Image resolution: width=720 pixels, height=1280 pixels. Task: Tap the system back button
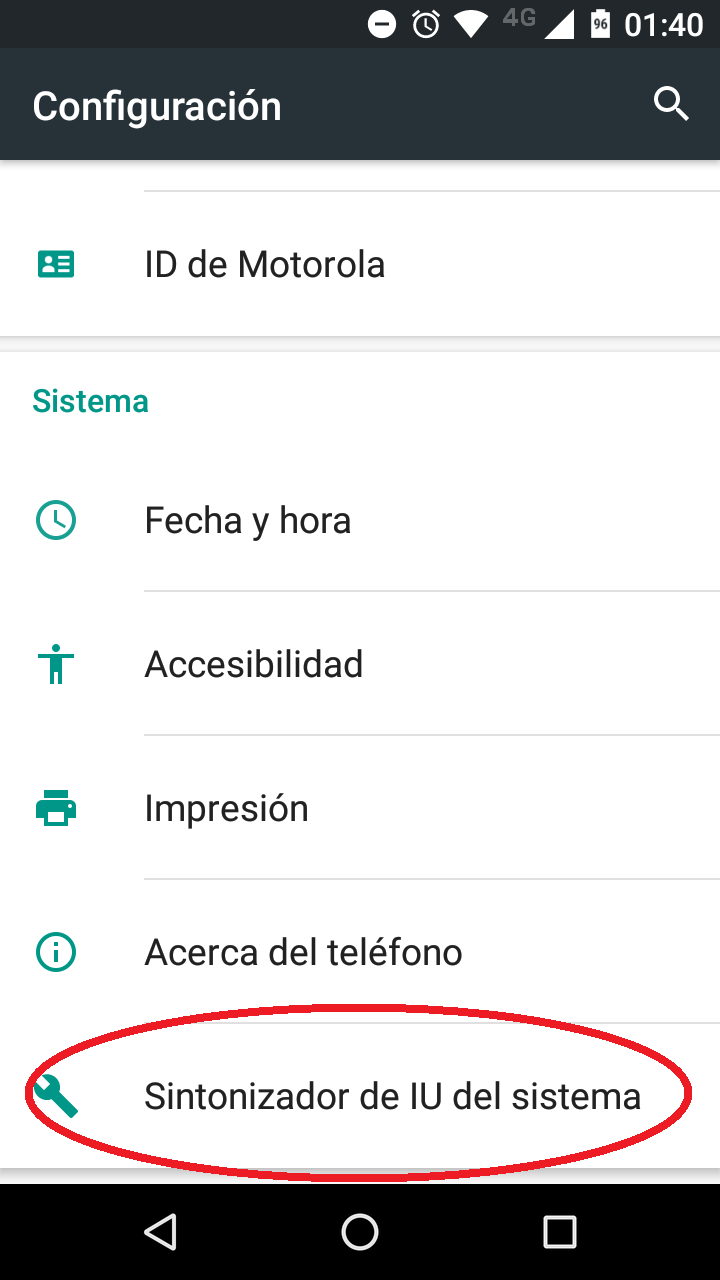160,1232
